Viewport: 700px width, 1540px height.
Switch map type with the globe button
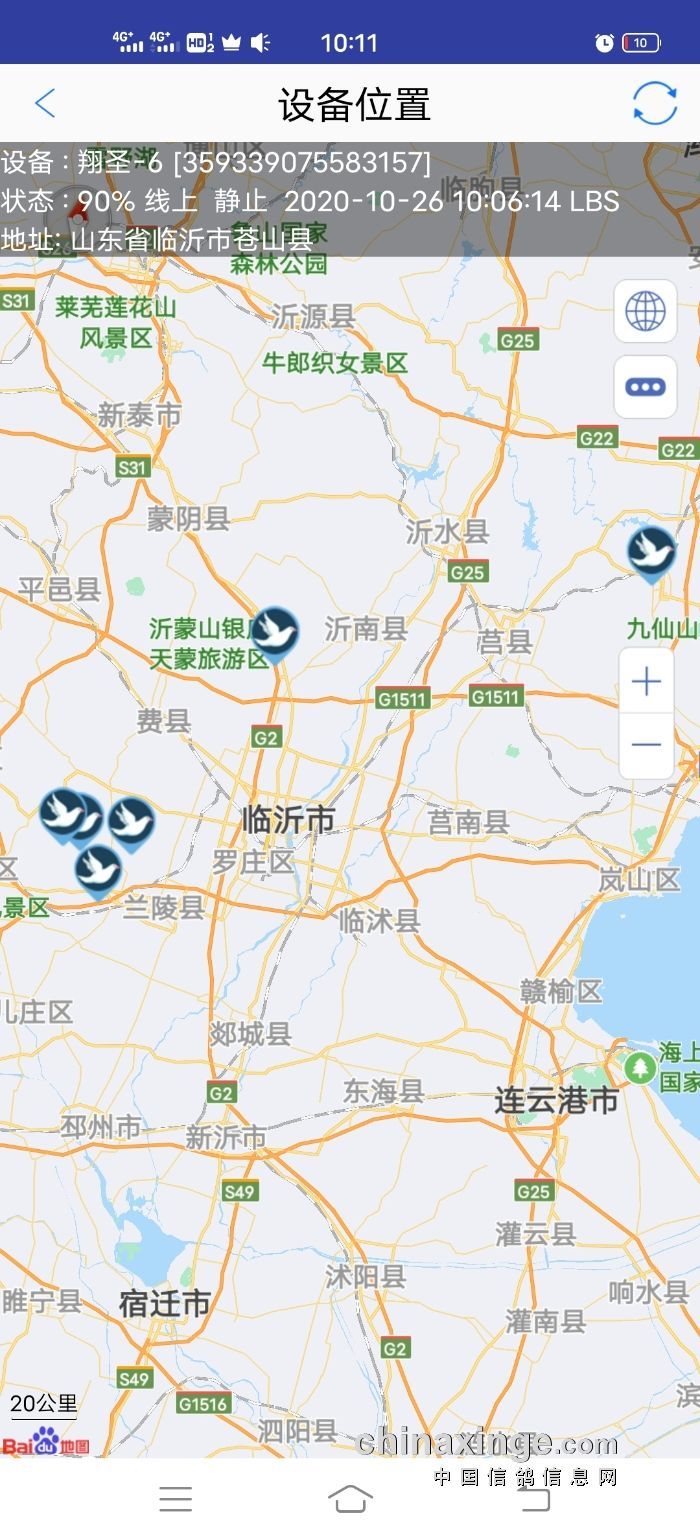click(646, 312)
